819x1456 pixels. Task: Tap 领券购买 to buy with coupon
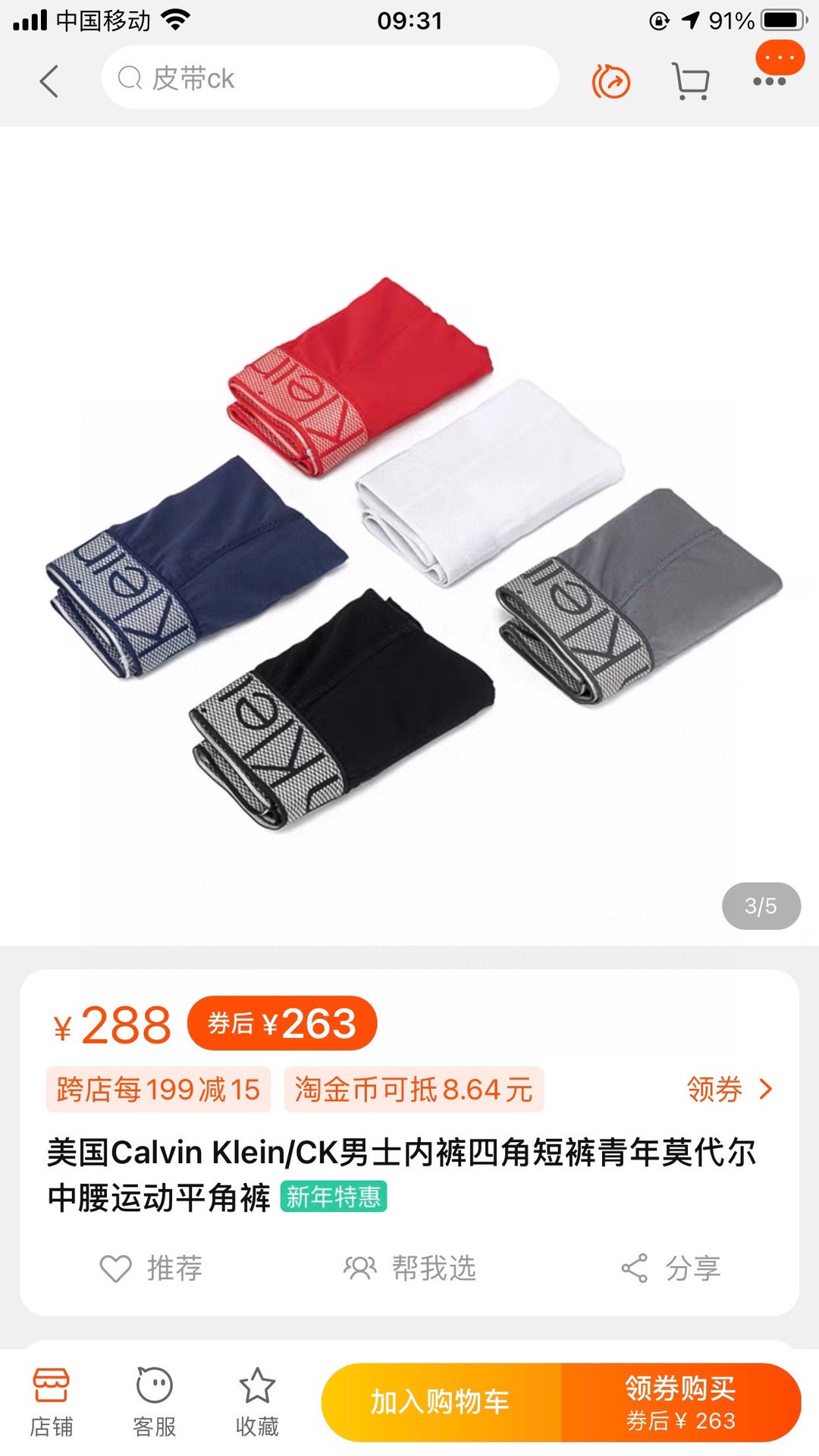pos(680,1403)
